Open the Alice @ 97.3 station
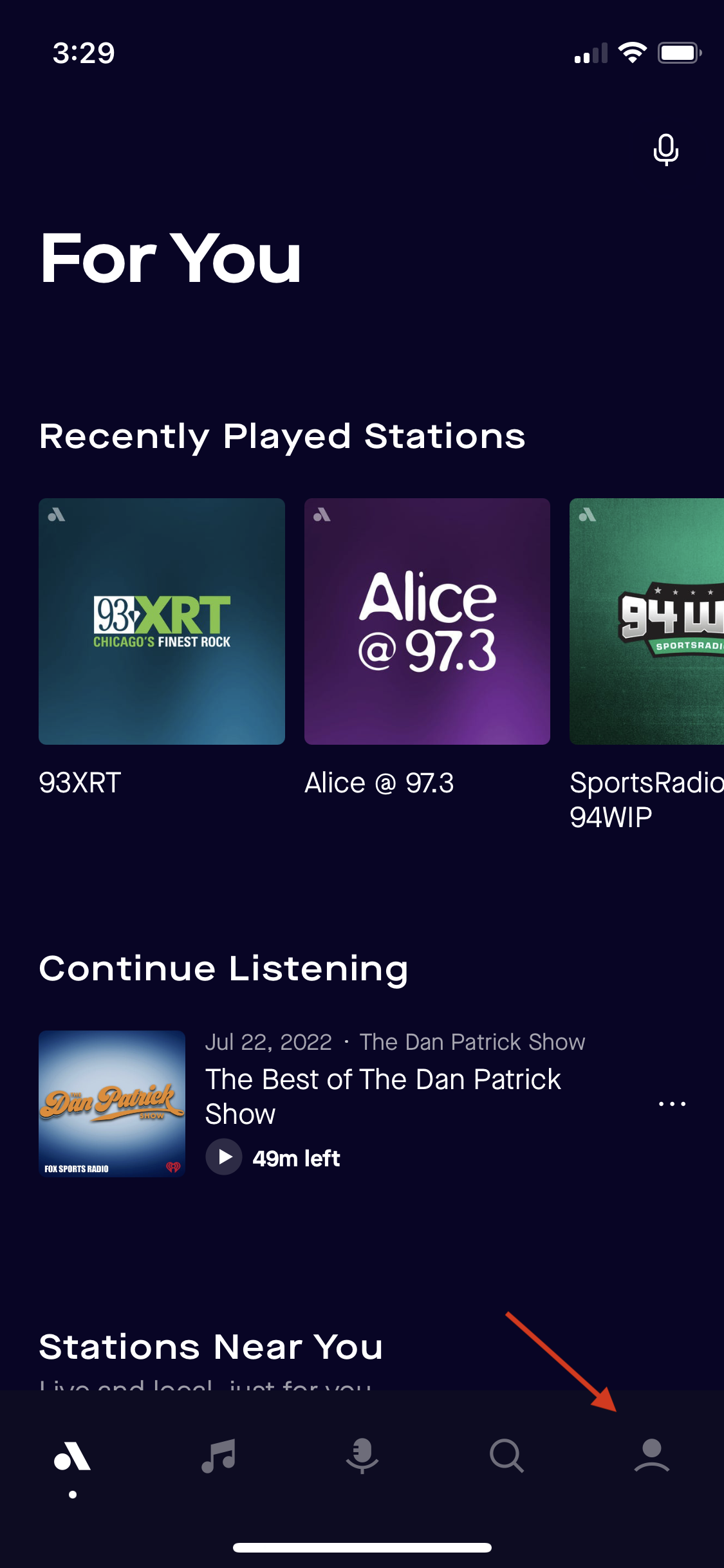Viewport: 724px width, 1568px height. [x=427, y=621]
